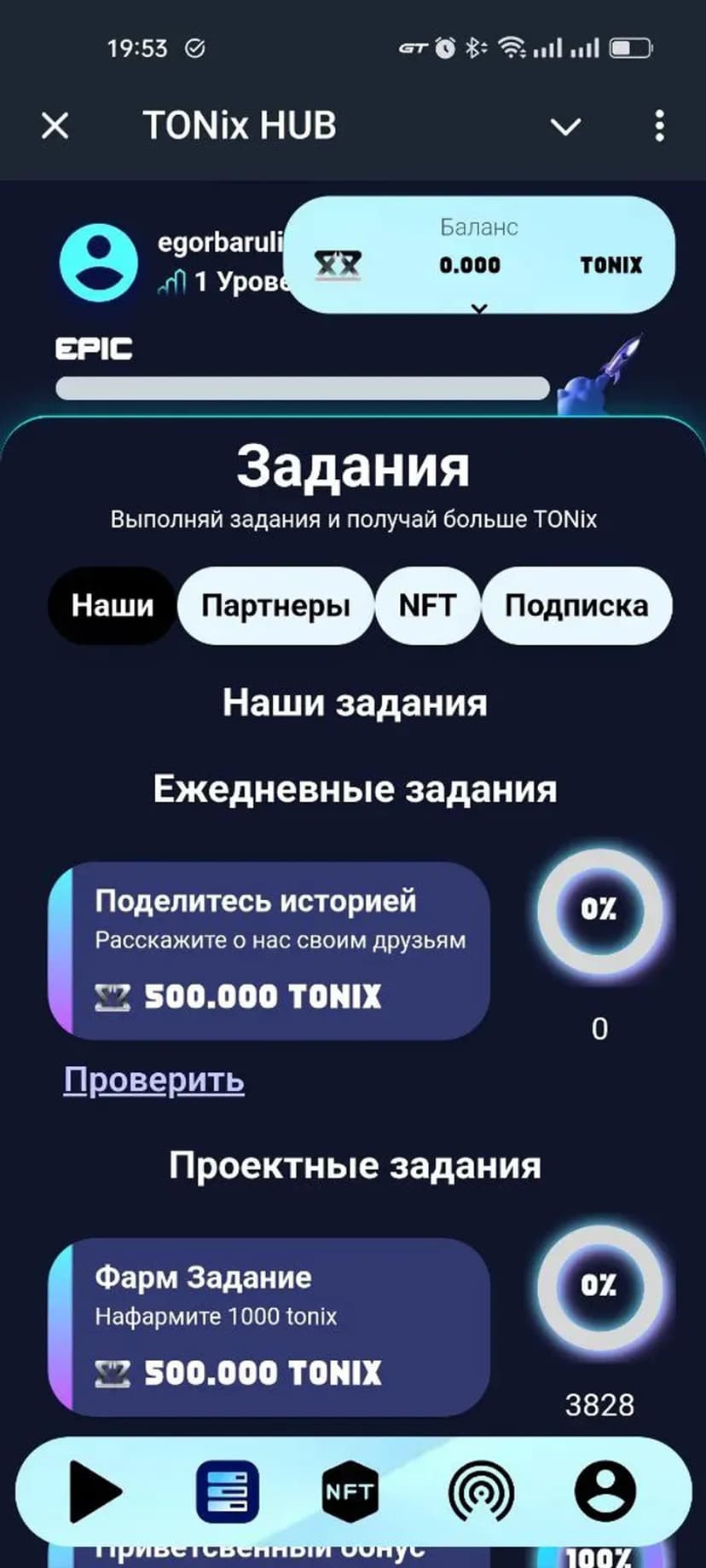
Task: Open the Подписка tab
Action: coord(576,605)
